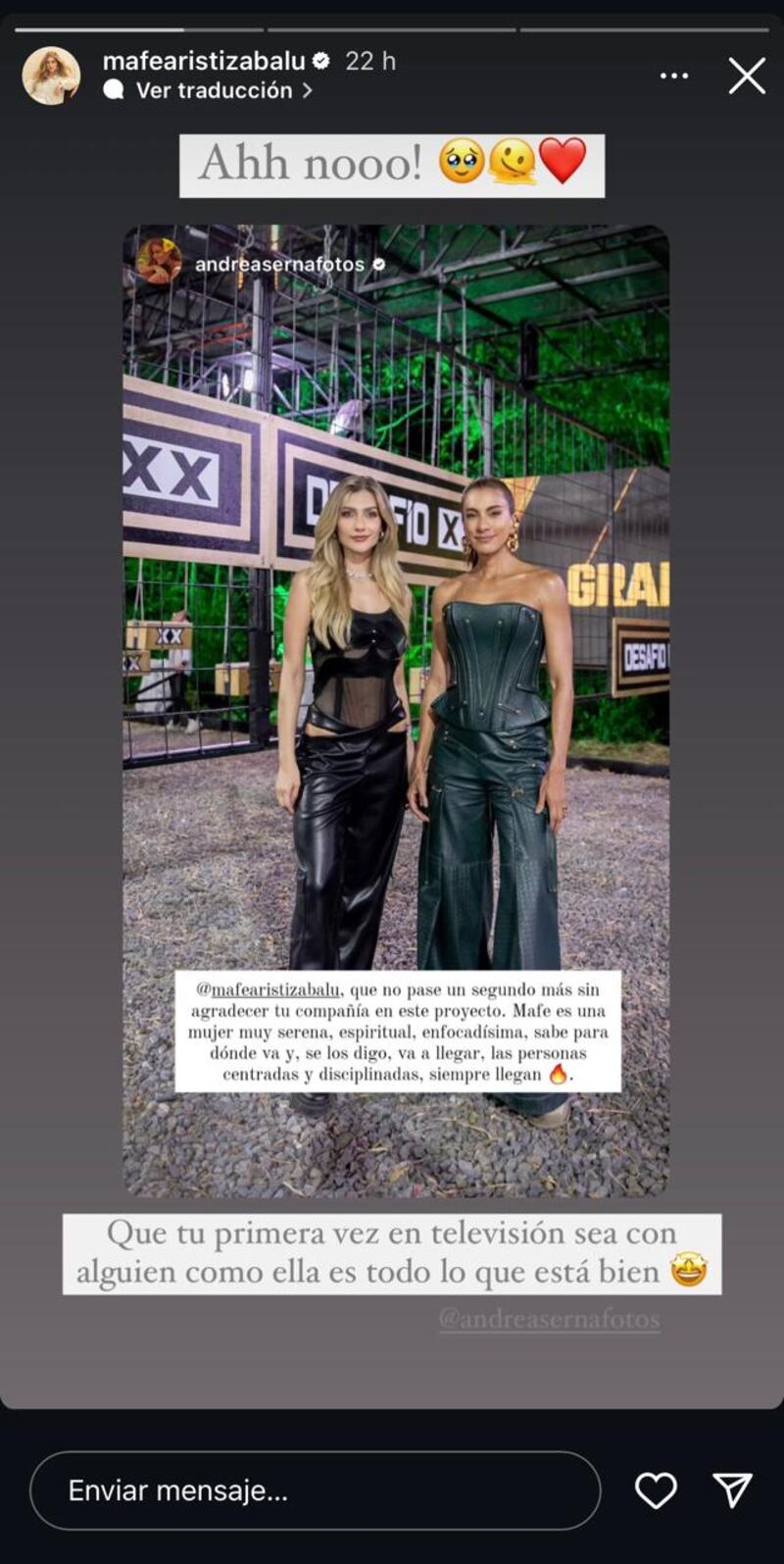Share the story via paper plane icon
The width and height of the screenshot is (784, 1564).
732,1490
